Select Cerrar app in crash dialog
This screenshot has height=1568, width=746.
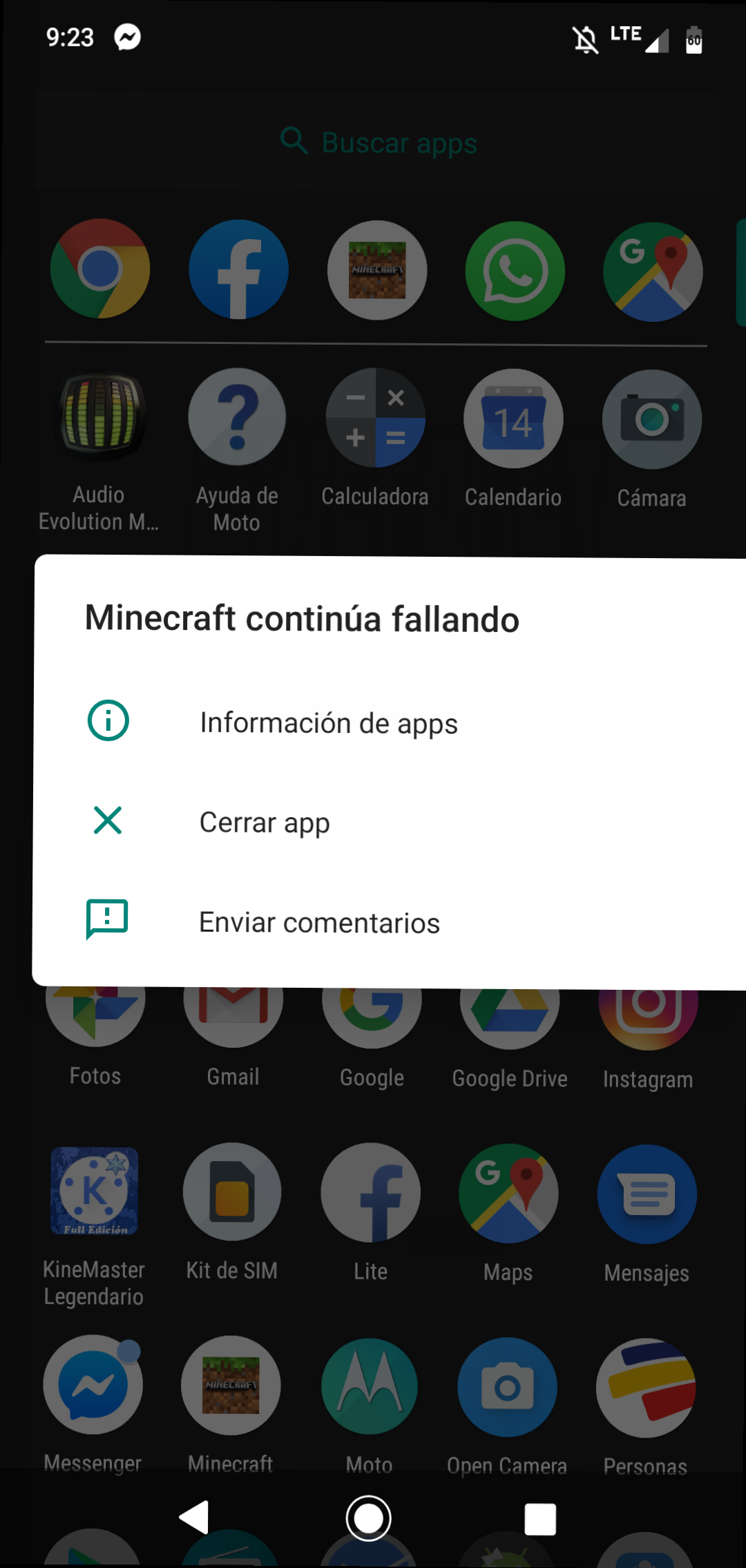[x=265, y=822]
